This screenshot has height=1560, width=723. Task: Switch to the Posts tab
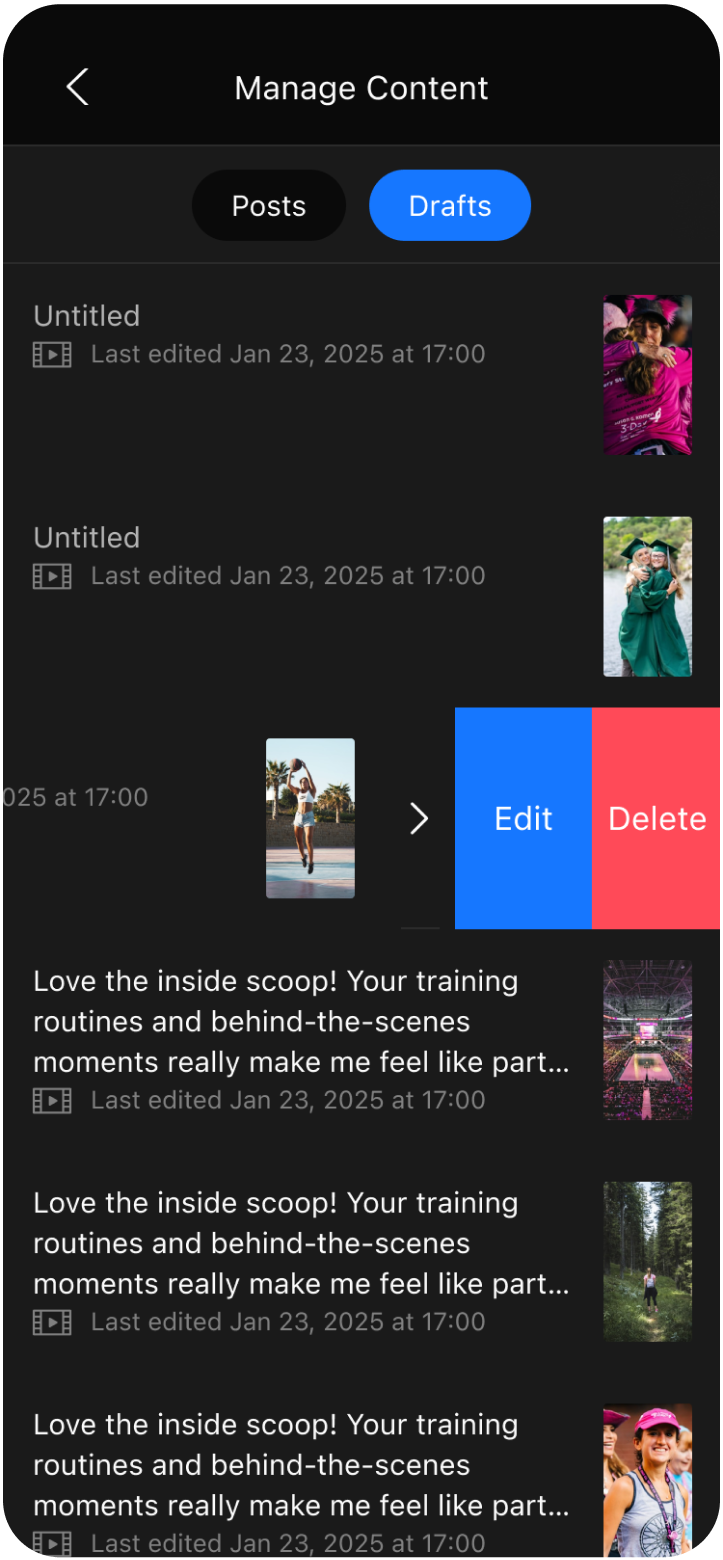tap(268, 206)
